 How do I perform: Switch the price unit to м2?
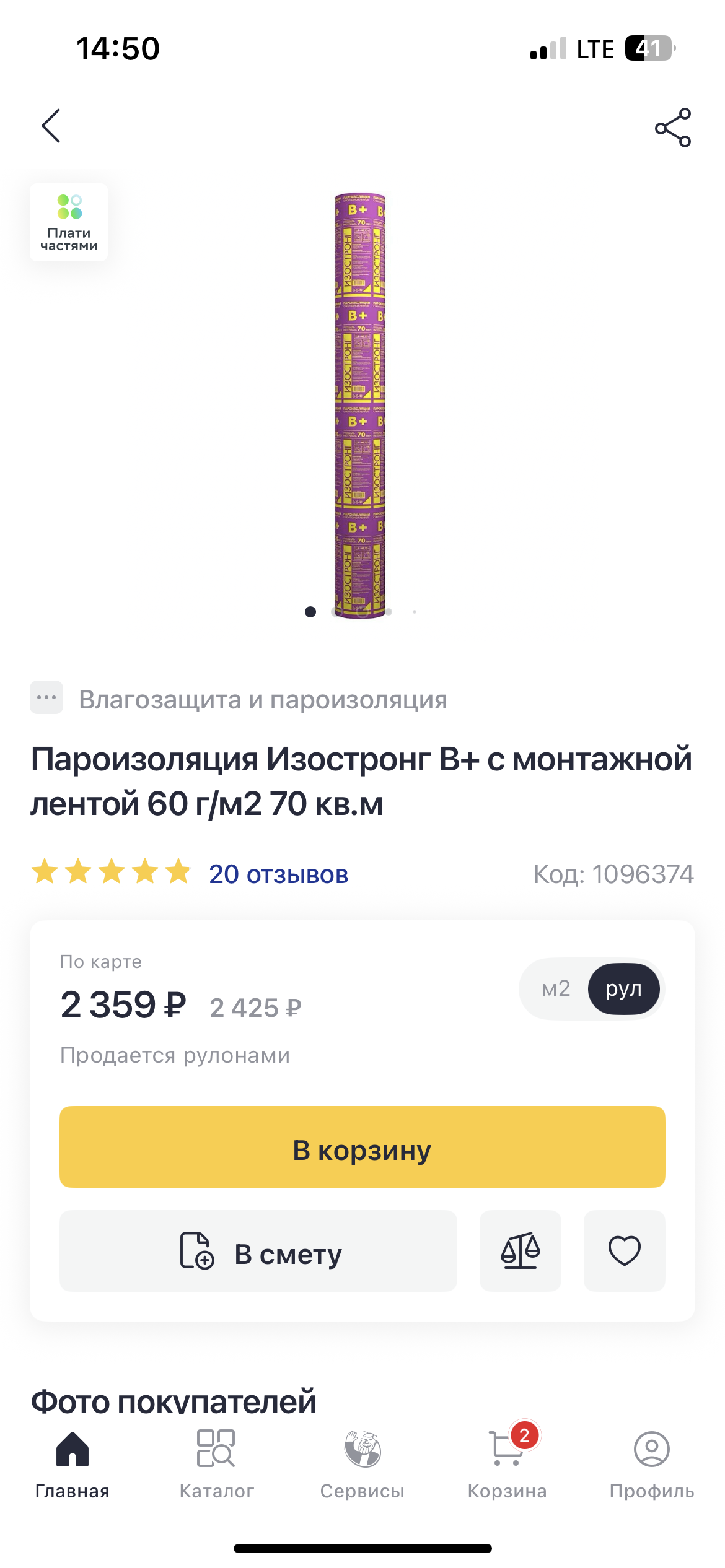555,988
